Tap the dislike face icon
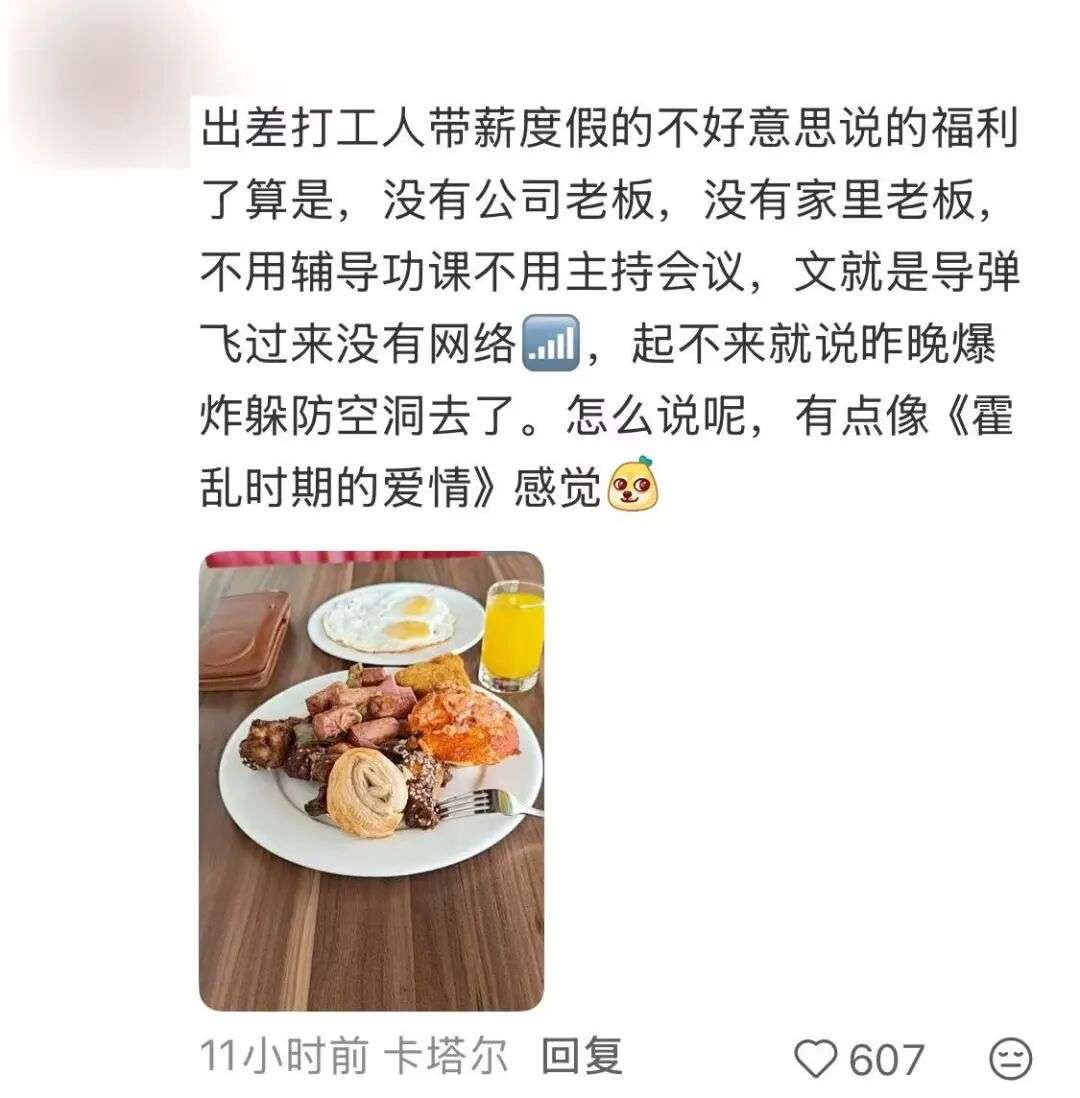The width and height of the screenshot is (1080, 1098). tap(1010, 1059)
